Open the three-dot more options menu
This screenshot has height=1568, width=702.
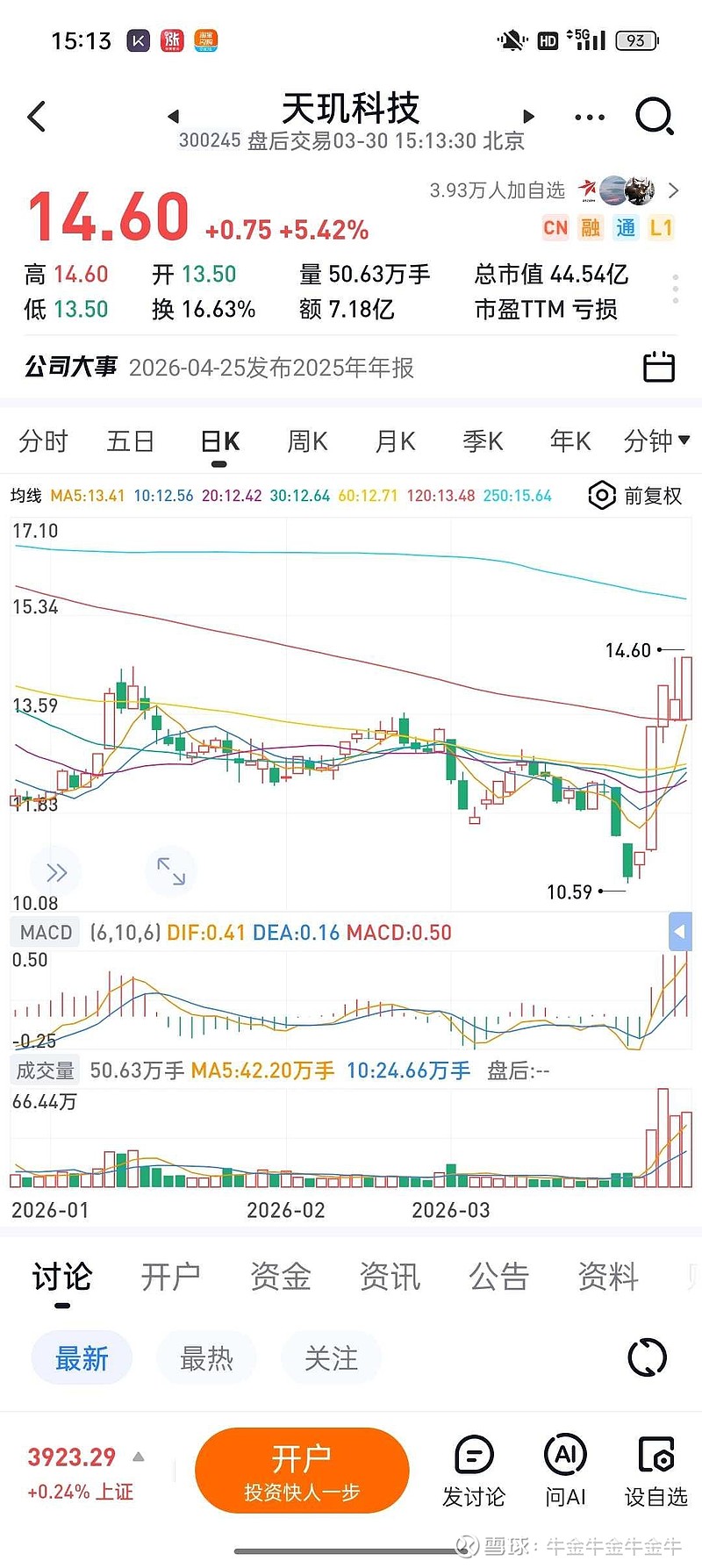(589, 117)
